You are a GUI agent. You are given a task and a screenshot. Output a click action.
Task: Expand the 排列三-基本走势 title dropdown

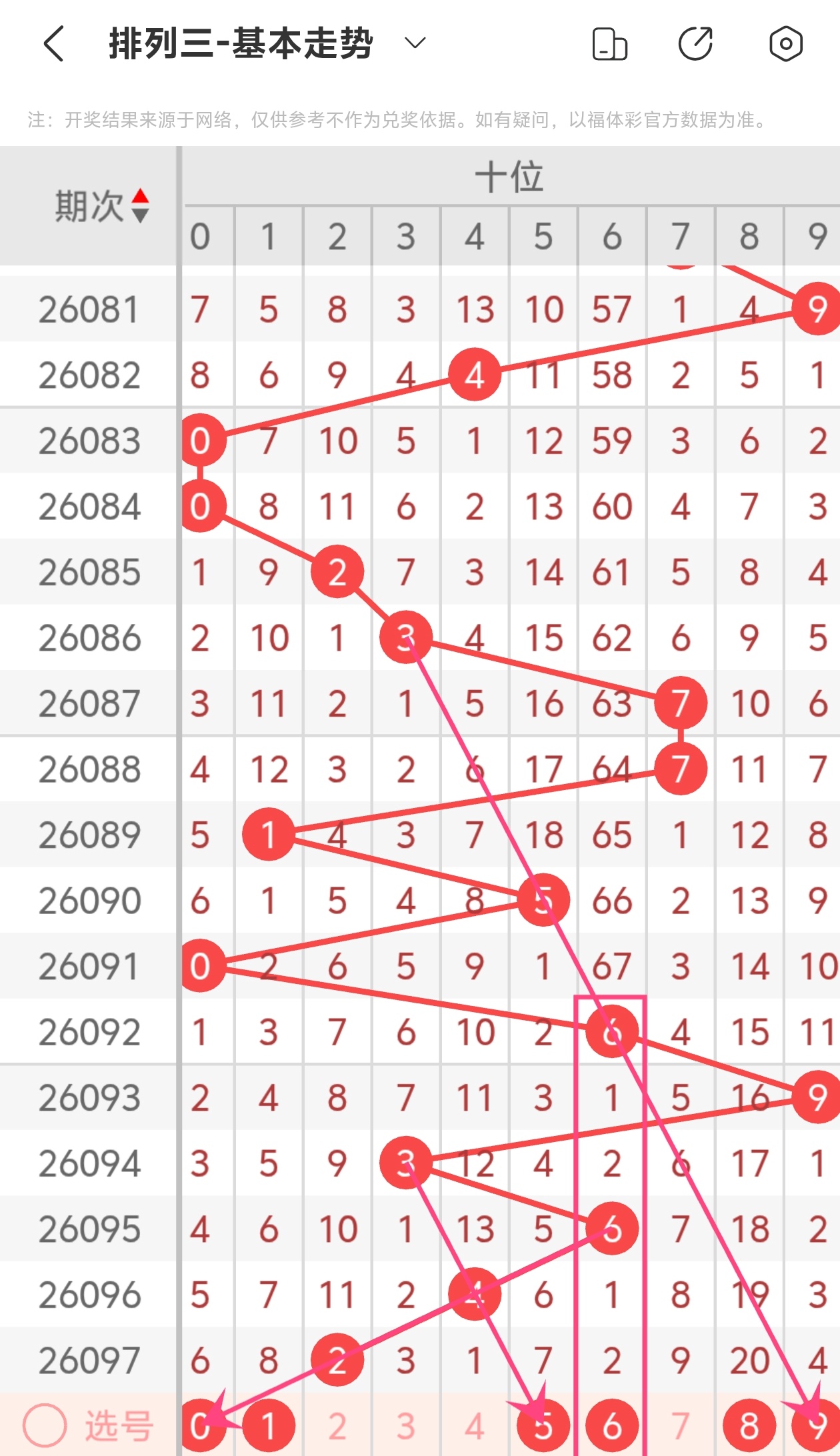(x=415, y=44)
